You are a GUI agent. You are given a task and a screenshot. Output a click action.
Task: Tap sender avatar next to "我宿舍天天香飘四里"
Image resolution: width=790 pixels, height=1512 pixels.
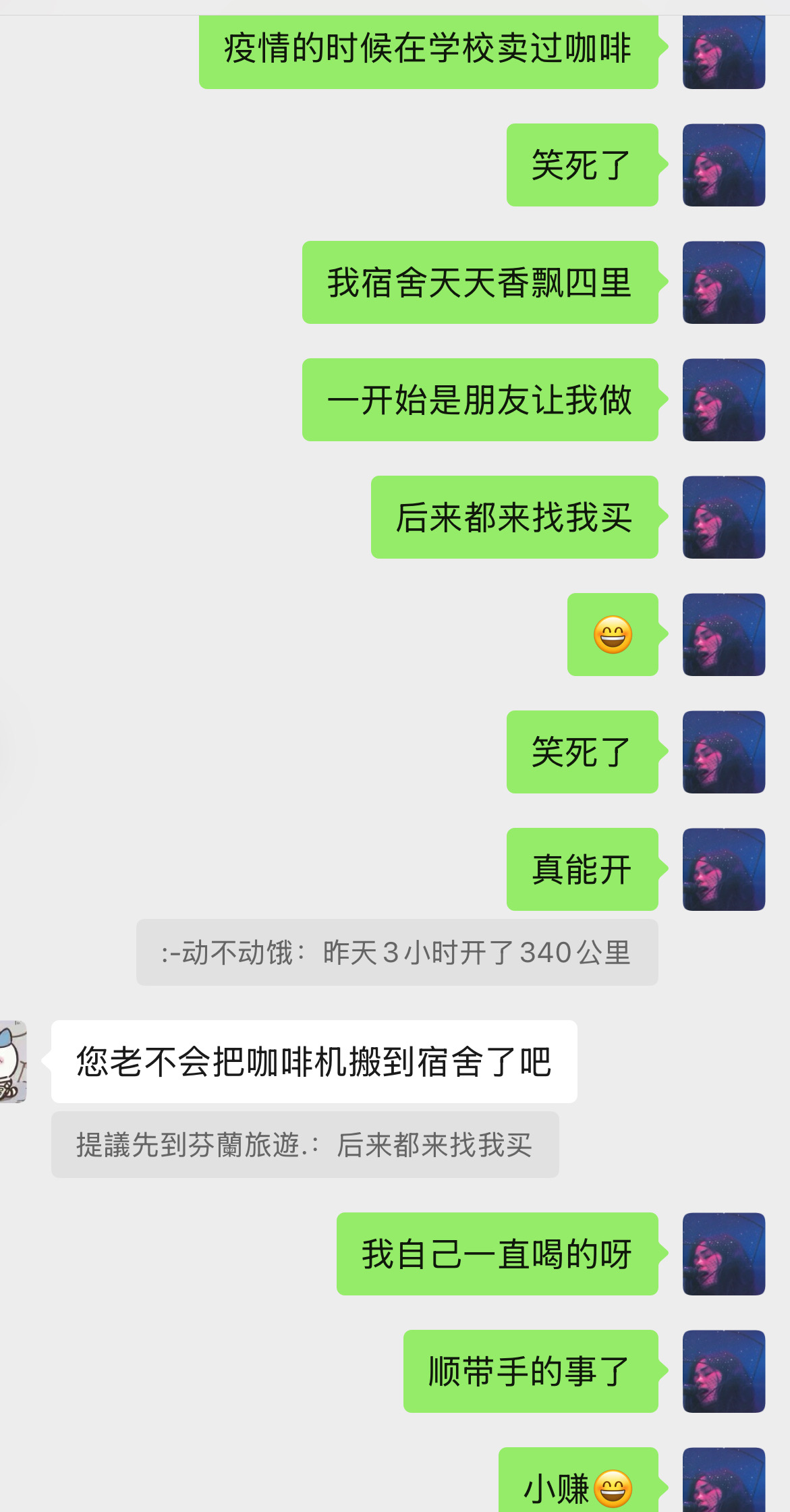coord(724,282)
